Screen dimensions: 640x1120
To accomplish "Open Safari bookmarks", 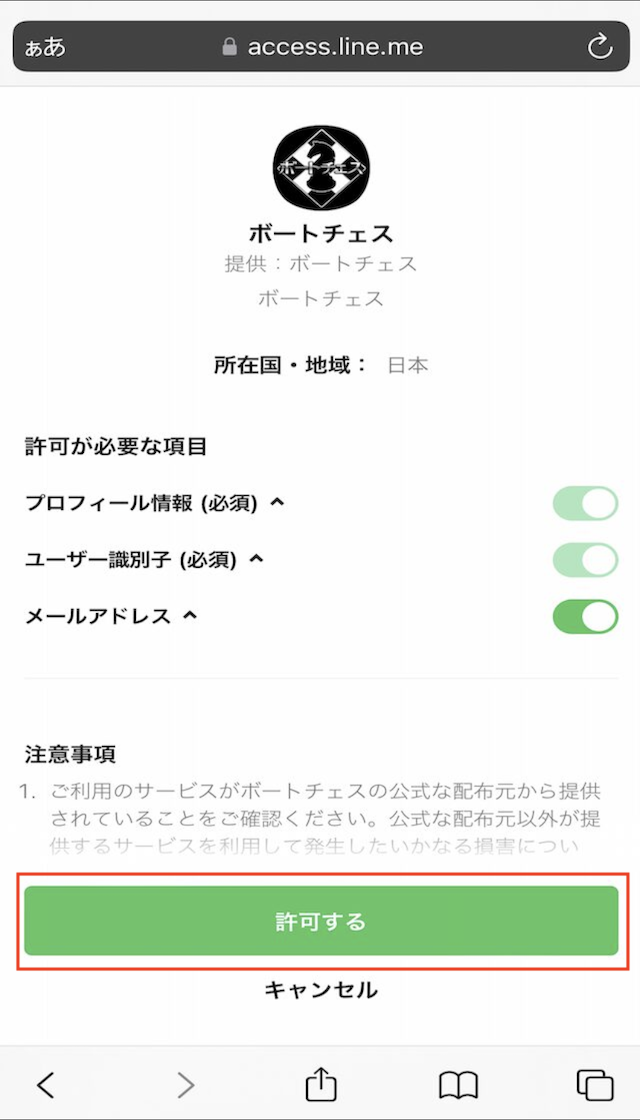I will [x=458, y=1086].
